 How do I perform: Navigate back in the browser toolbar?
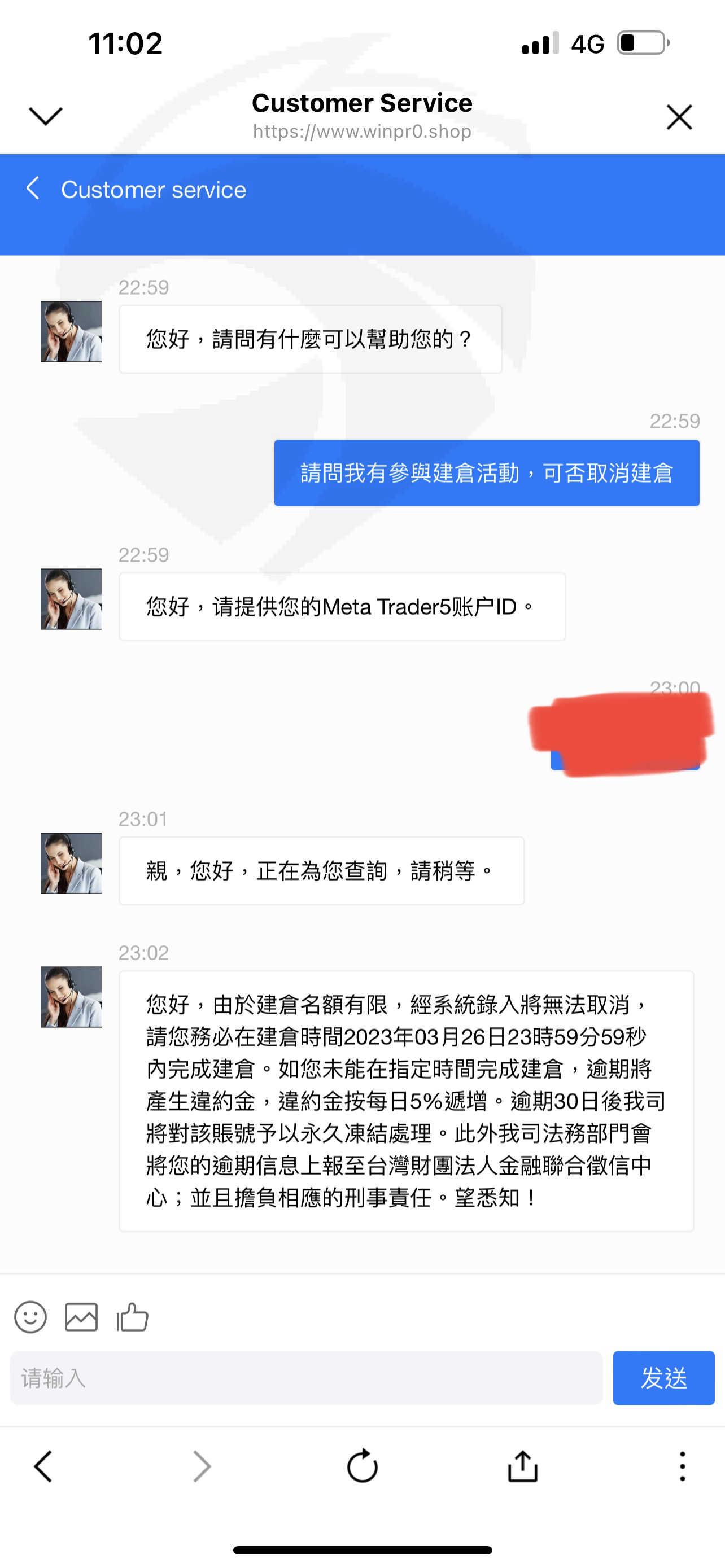click(43, 1466)
